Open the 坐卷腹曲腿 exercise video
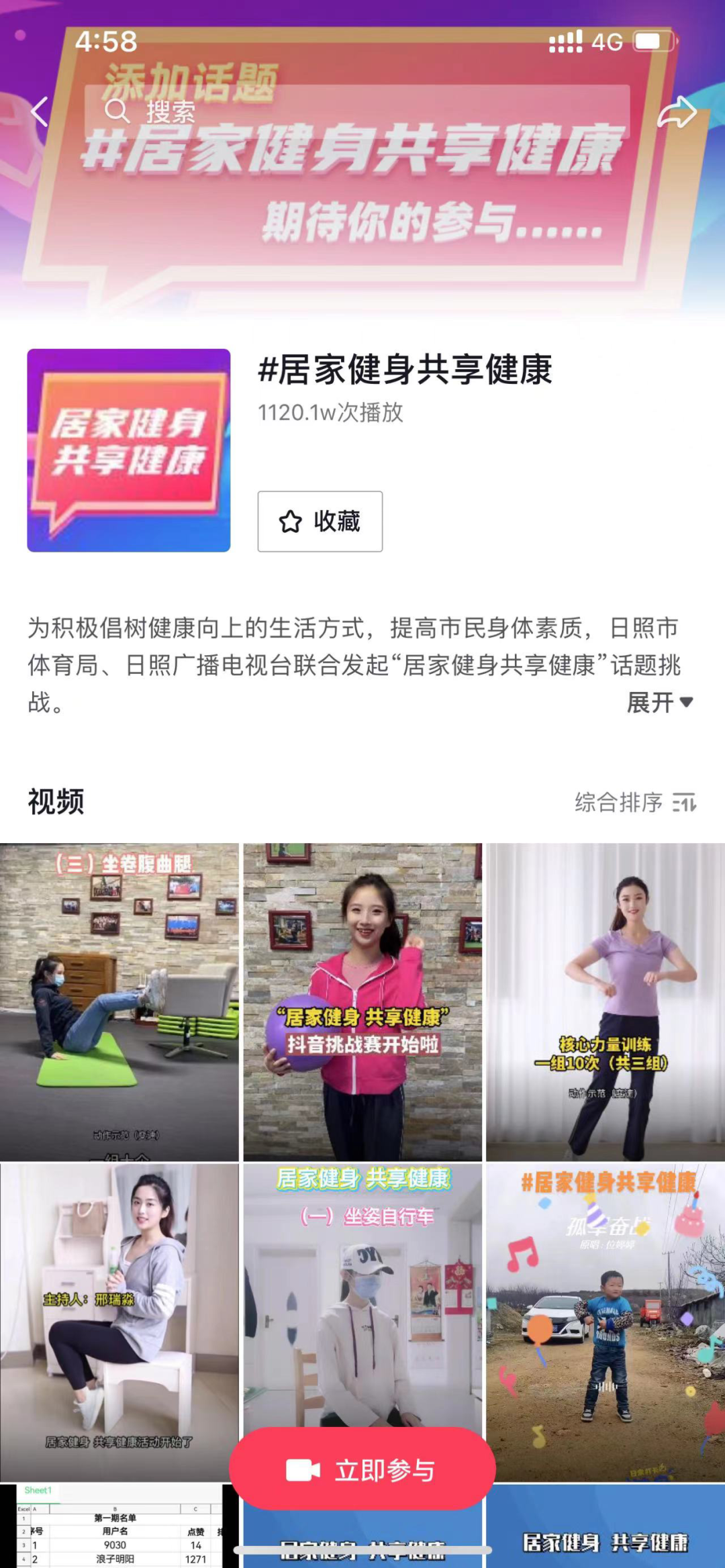The width and height of the screenshot is (725, 1568). (x=119, y=1001)
